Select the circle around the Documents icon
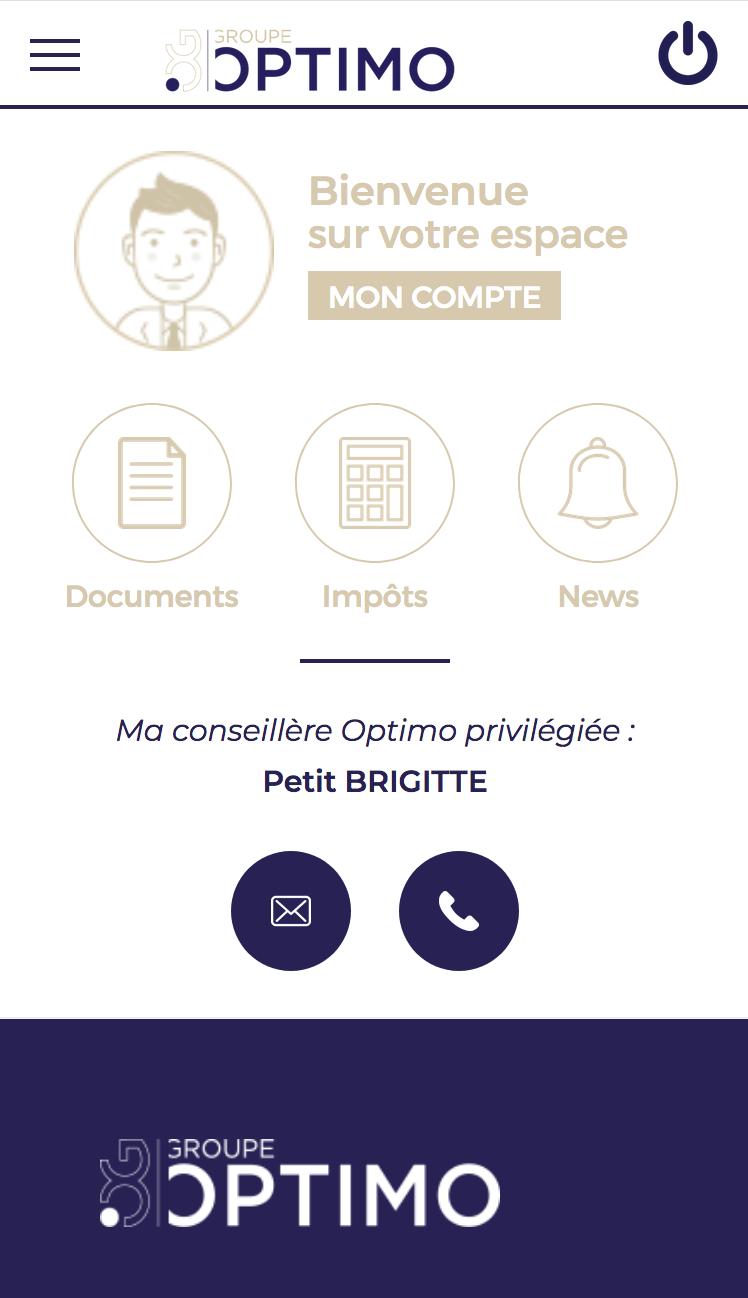748x1298 pixels. click(151, 482)
